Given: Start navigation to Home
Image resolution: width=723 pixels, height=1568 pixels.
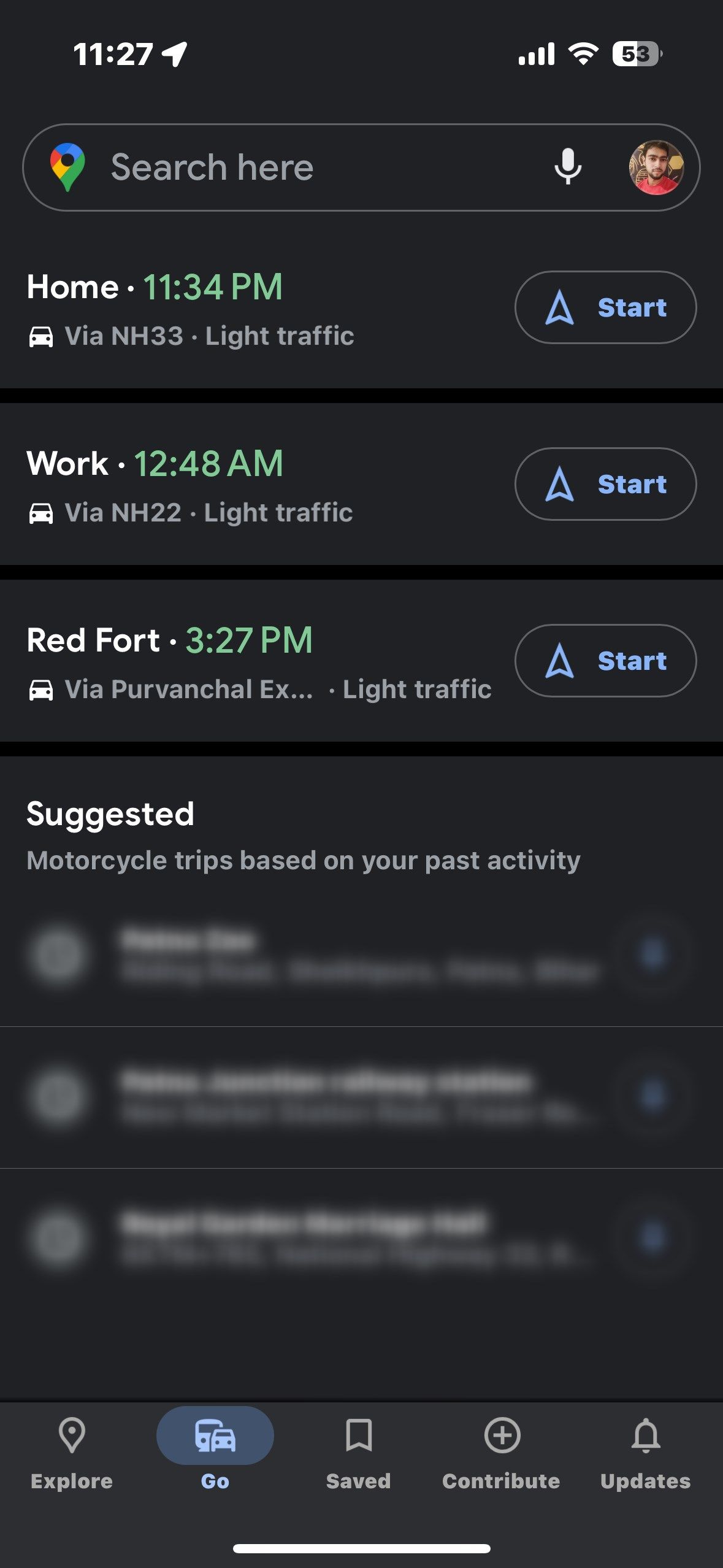Looking at the screenshot, I should coord(605,307).
